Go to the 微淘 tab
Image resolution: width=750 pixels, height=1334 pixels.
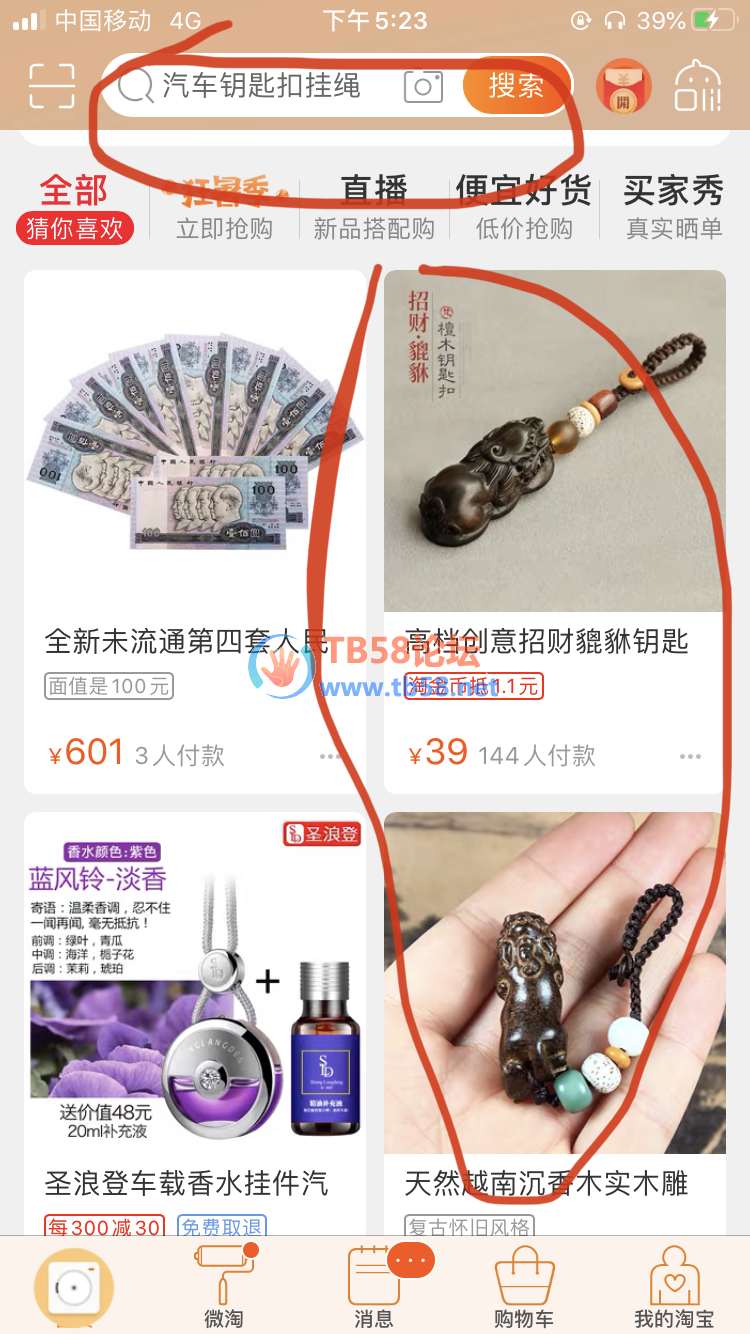click(x=222, y=1288)
